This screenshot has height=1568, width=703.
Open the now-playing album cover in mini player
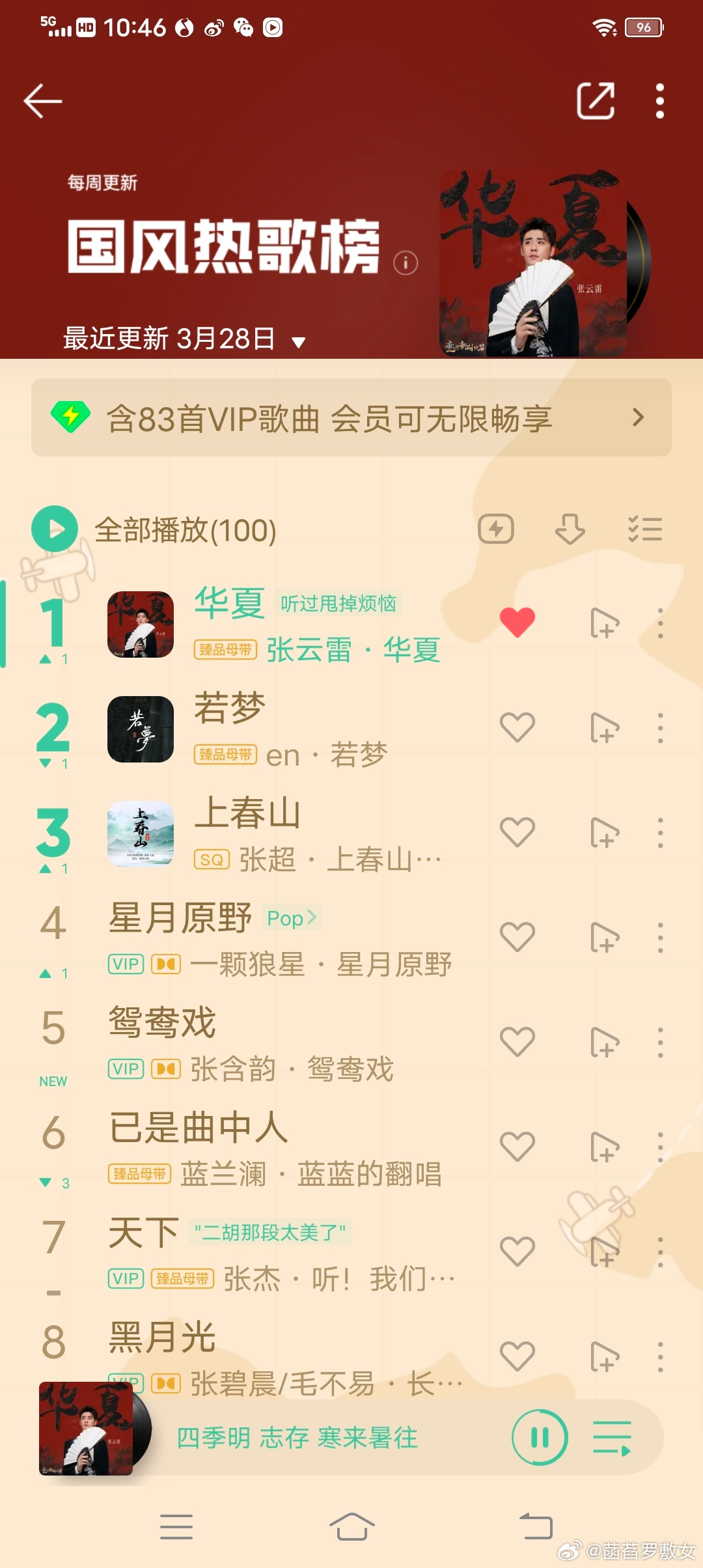click(x=86, y=1428)
